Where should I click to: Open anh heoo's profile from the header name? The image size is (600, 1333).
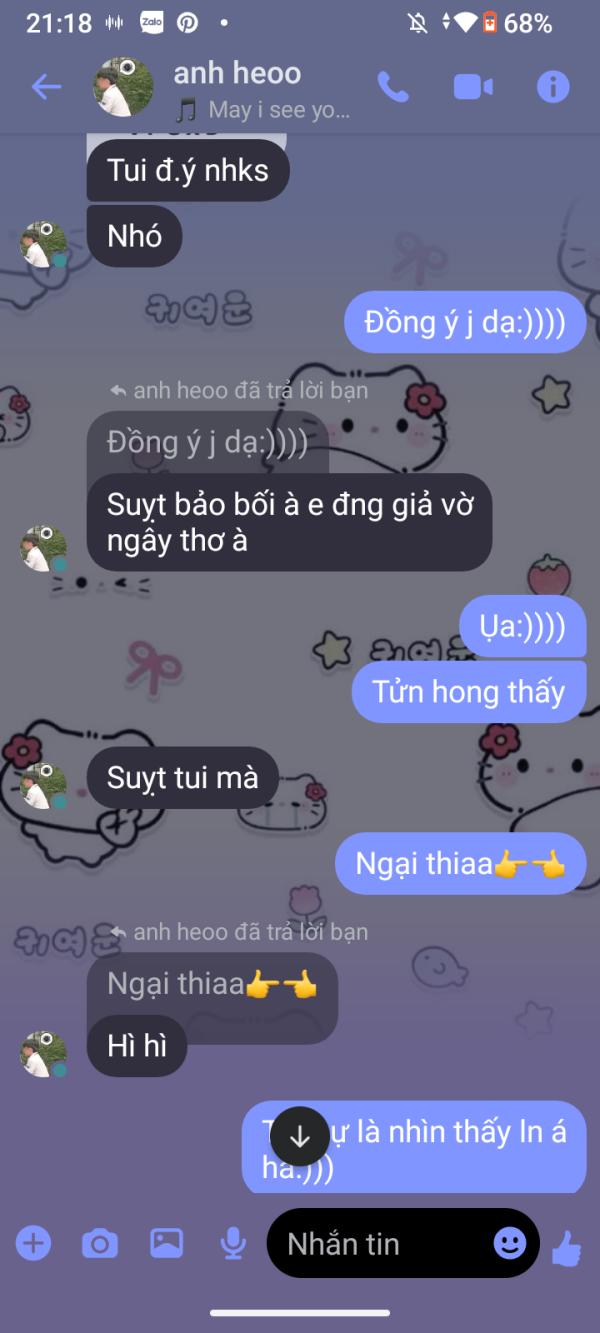(x=237, y=73)
